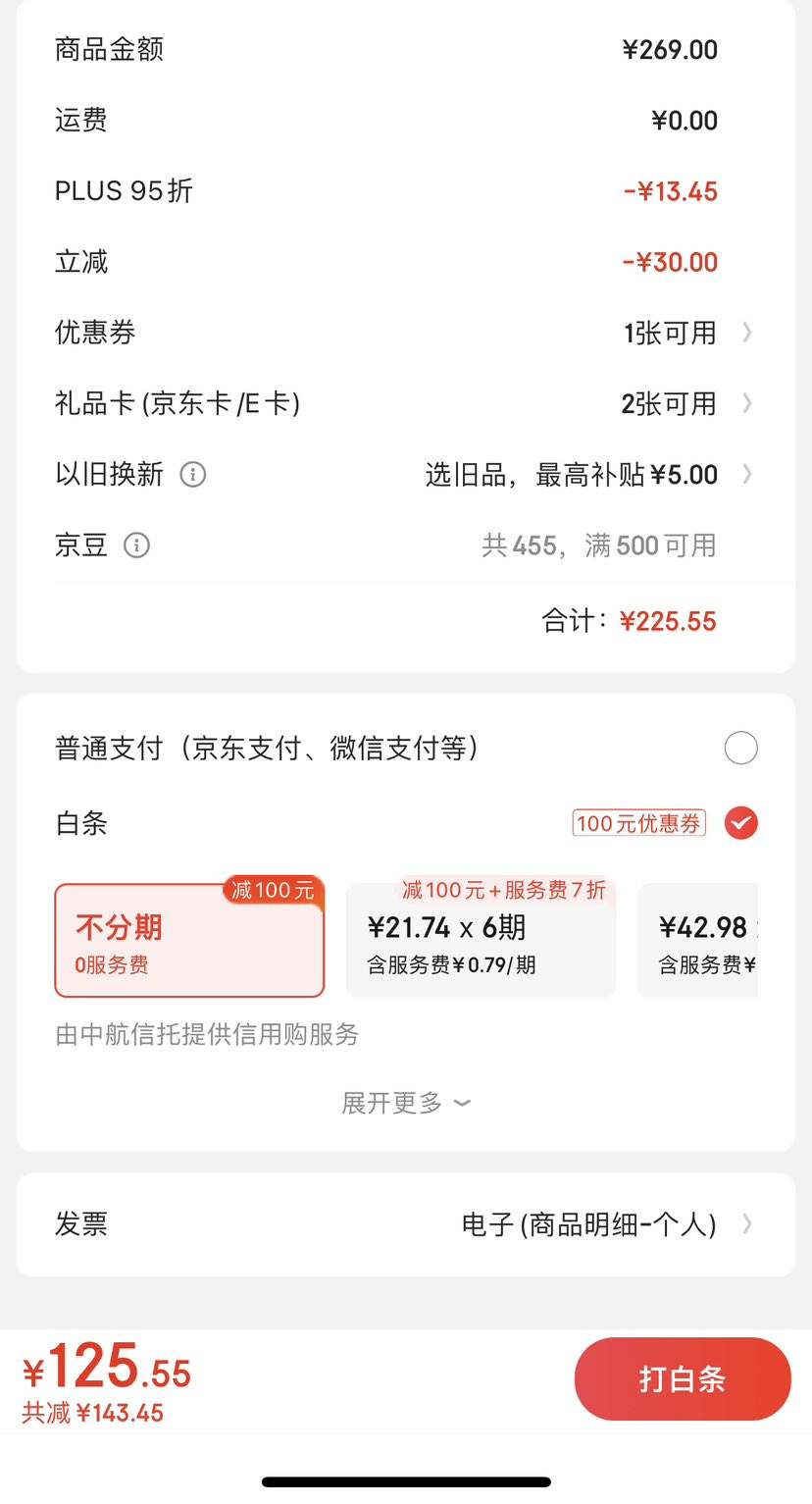The height and width of the screenshot is (1504, 812).
Task: Choose the ¥42.98 installment plan
Action: coord(697,940)
